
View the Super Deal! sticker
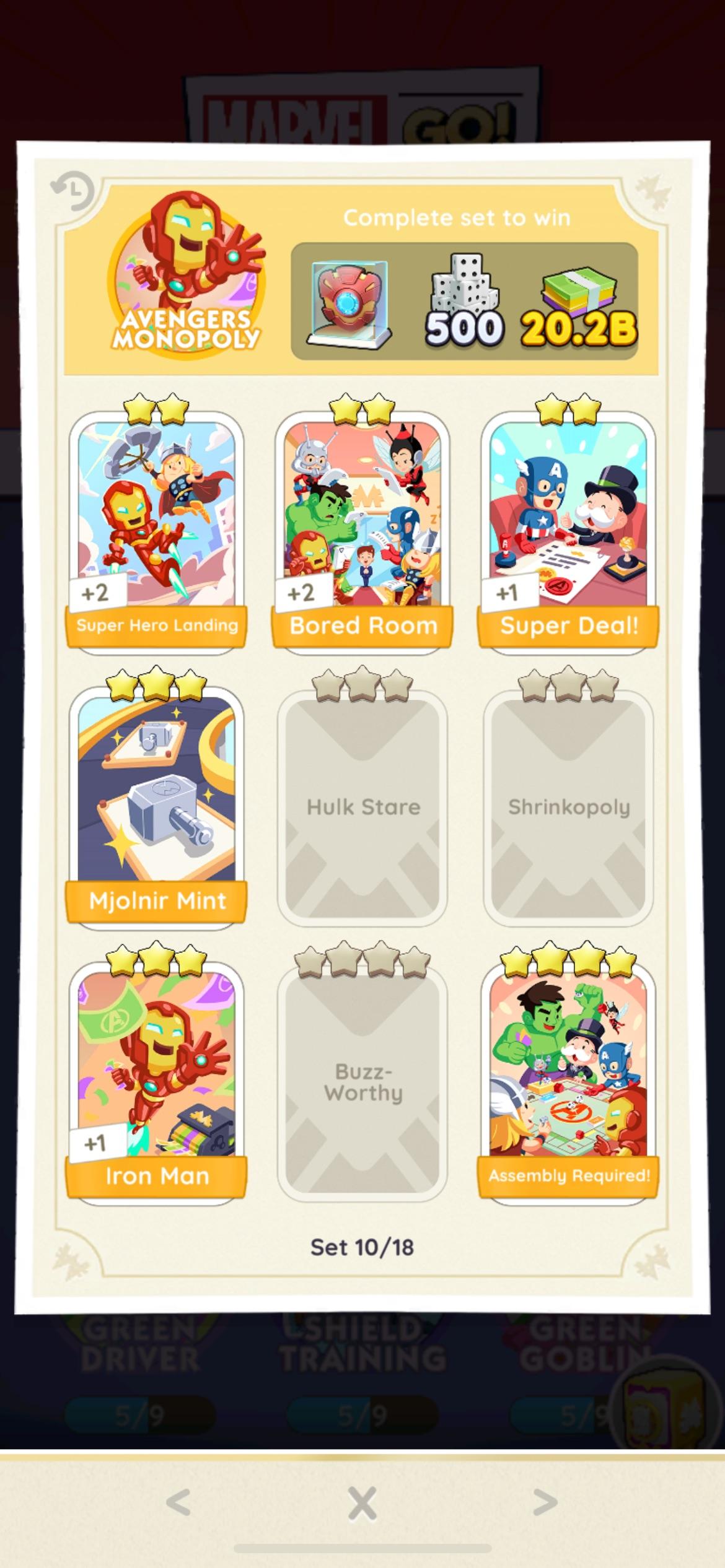point(568,526)
